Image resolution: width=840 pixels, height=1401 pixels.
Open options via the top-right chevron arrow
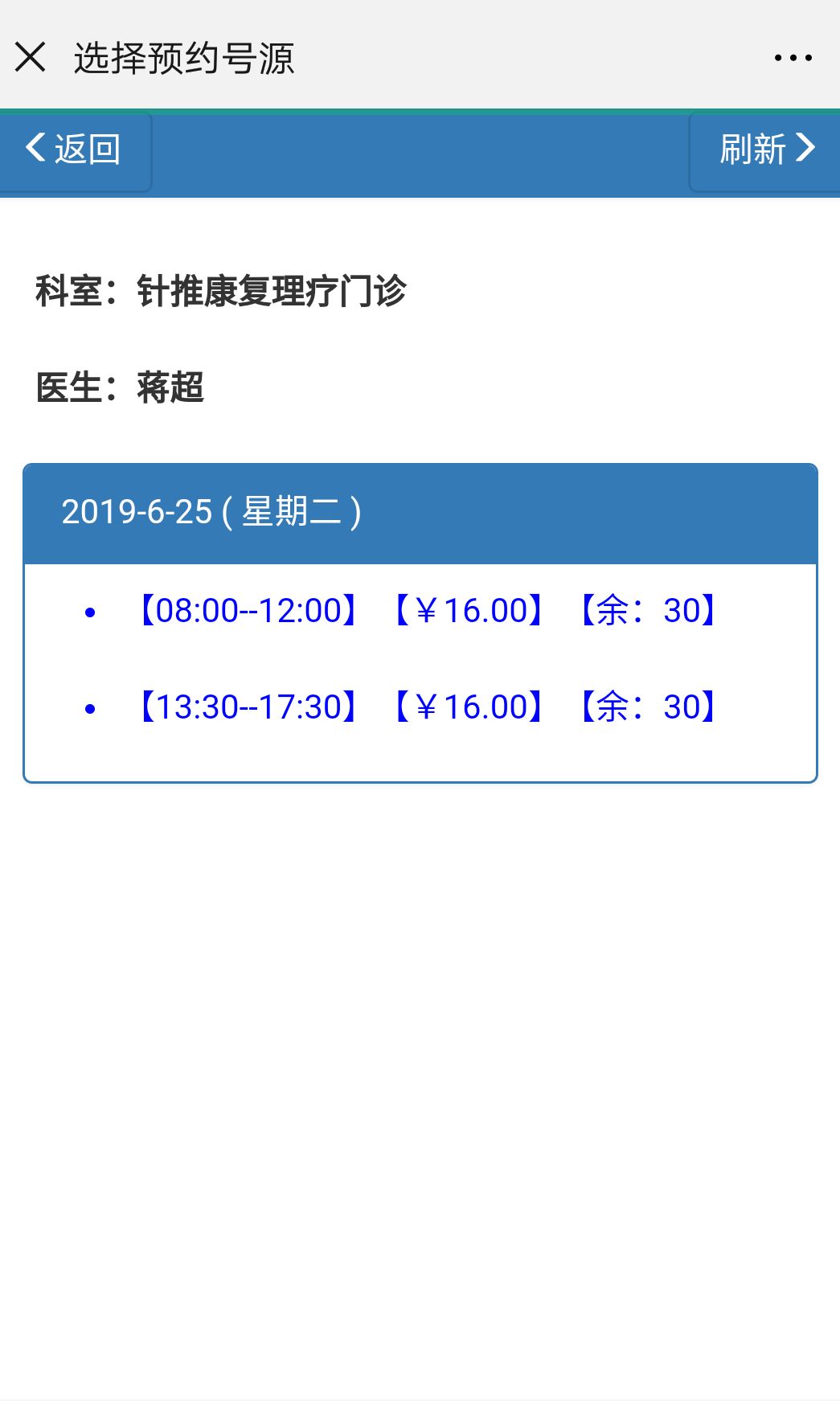click(x=806, y=150)
